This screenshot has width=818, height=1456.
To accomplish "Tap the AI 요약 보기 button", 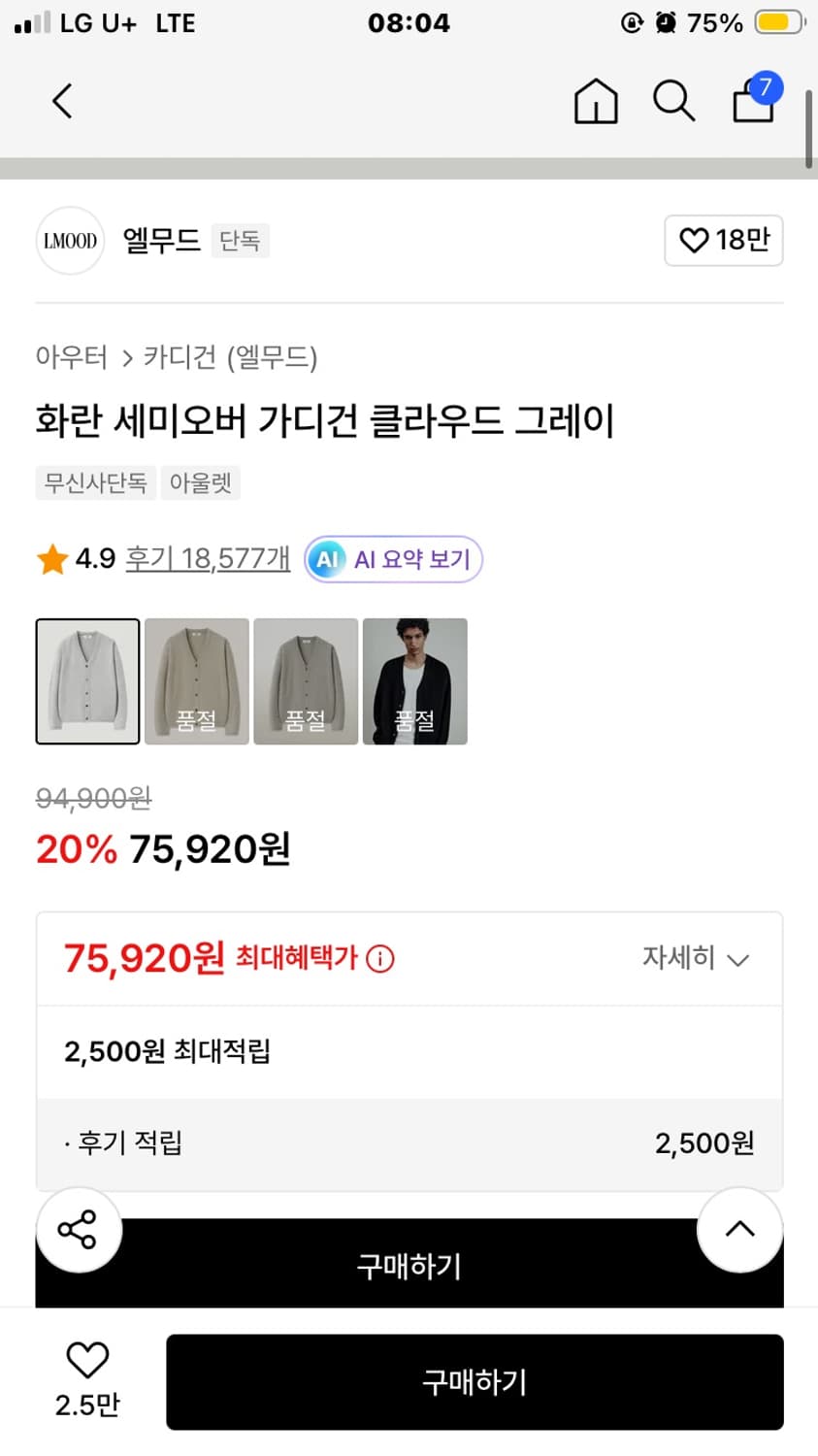I will click(392, 559).
